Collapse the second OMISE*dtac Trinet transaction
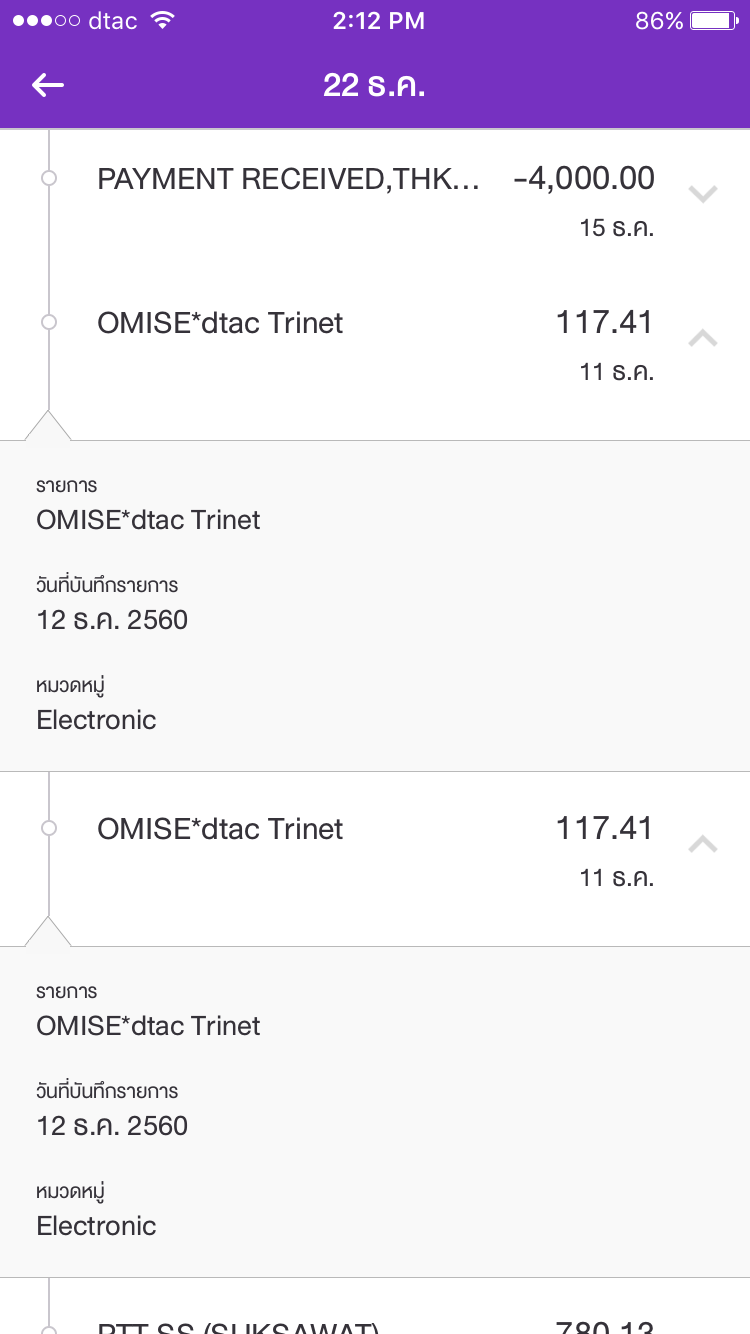This screenshot has height=1334, width=750. pos(703,844)
